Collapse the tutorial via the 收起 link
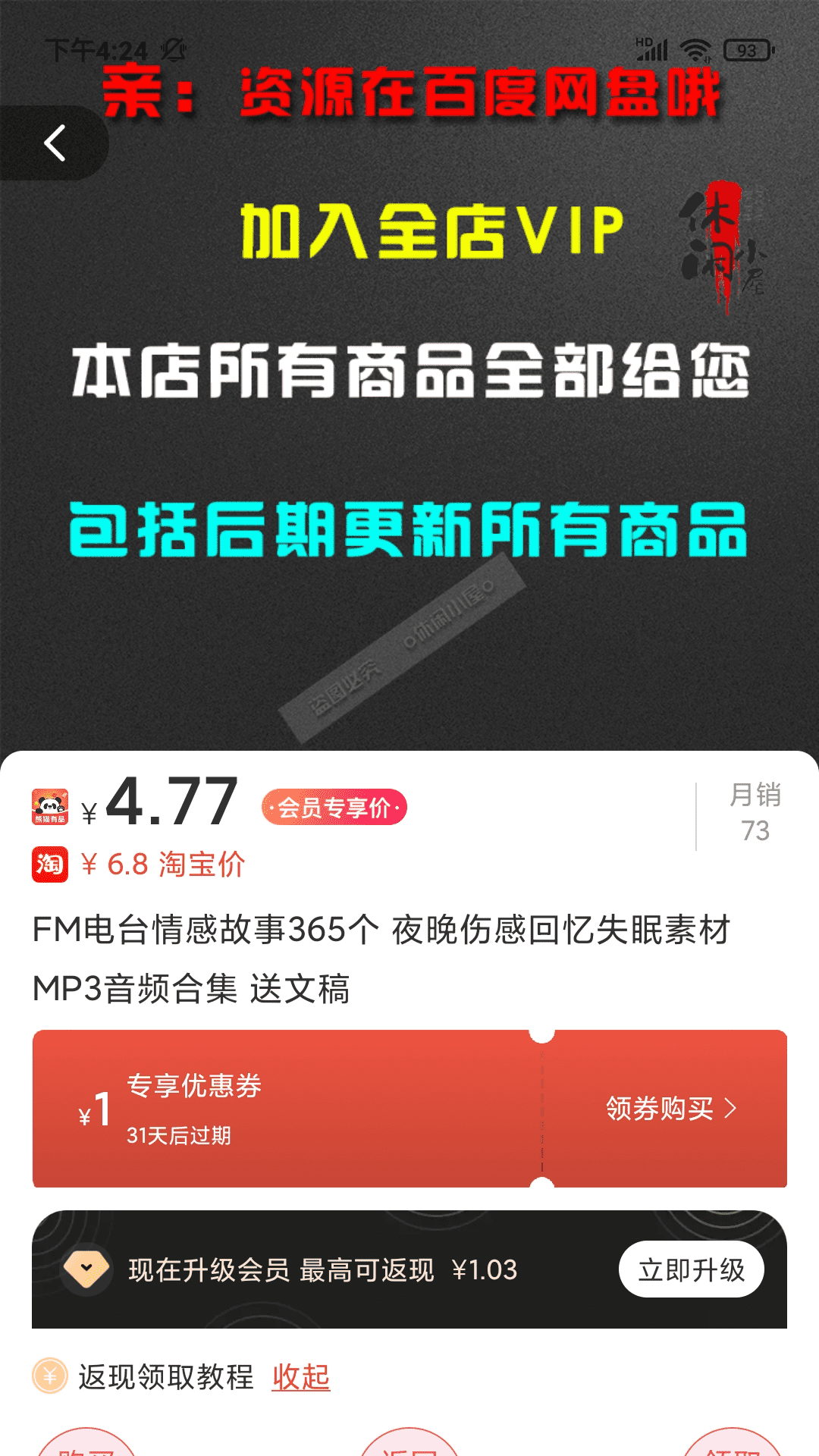The height and width of the screenshot is (1456, 819). pos(301,1377)
